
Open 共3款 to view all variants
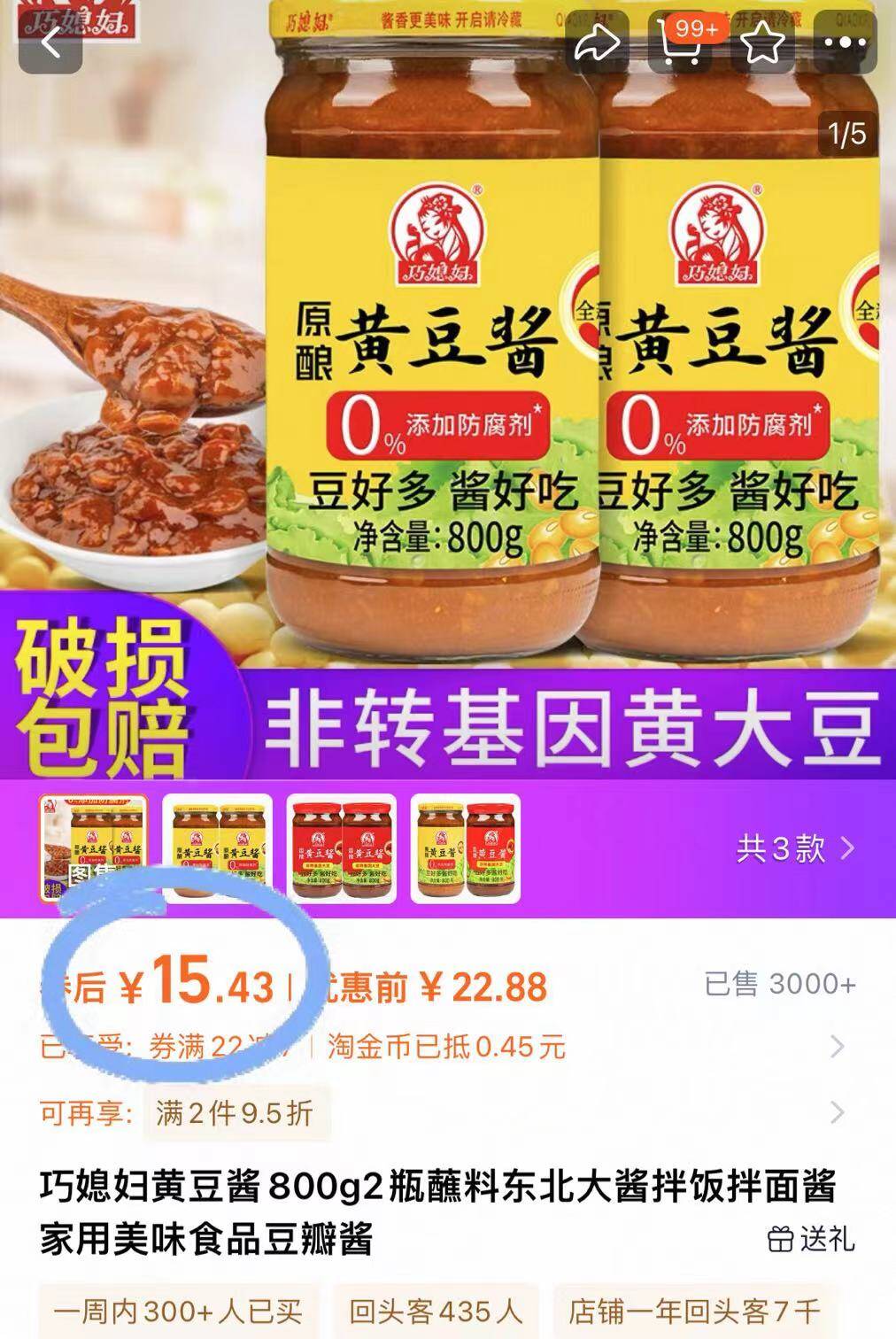click(795, 848)
